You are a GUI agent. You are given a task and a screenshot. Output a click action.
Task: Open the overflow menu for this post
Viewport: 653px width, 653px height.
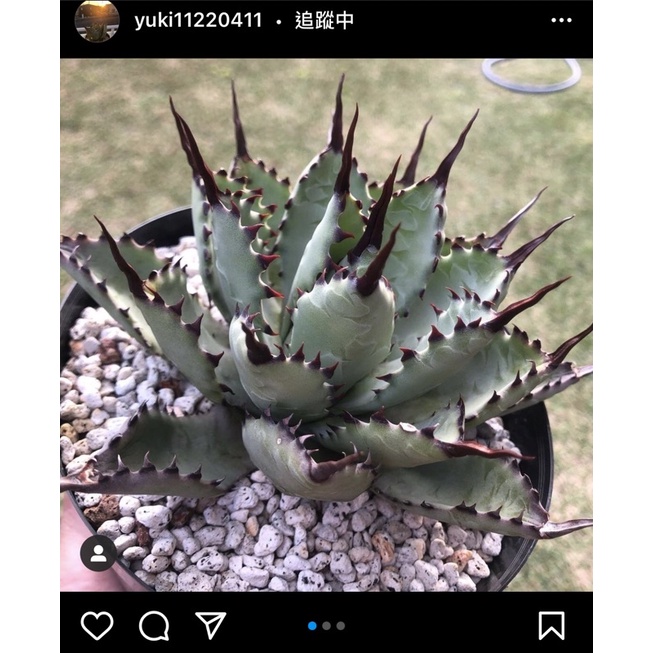(x=561, y=20)
